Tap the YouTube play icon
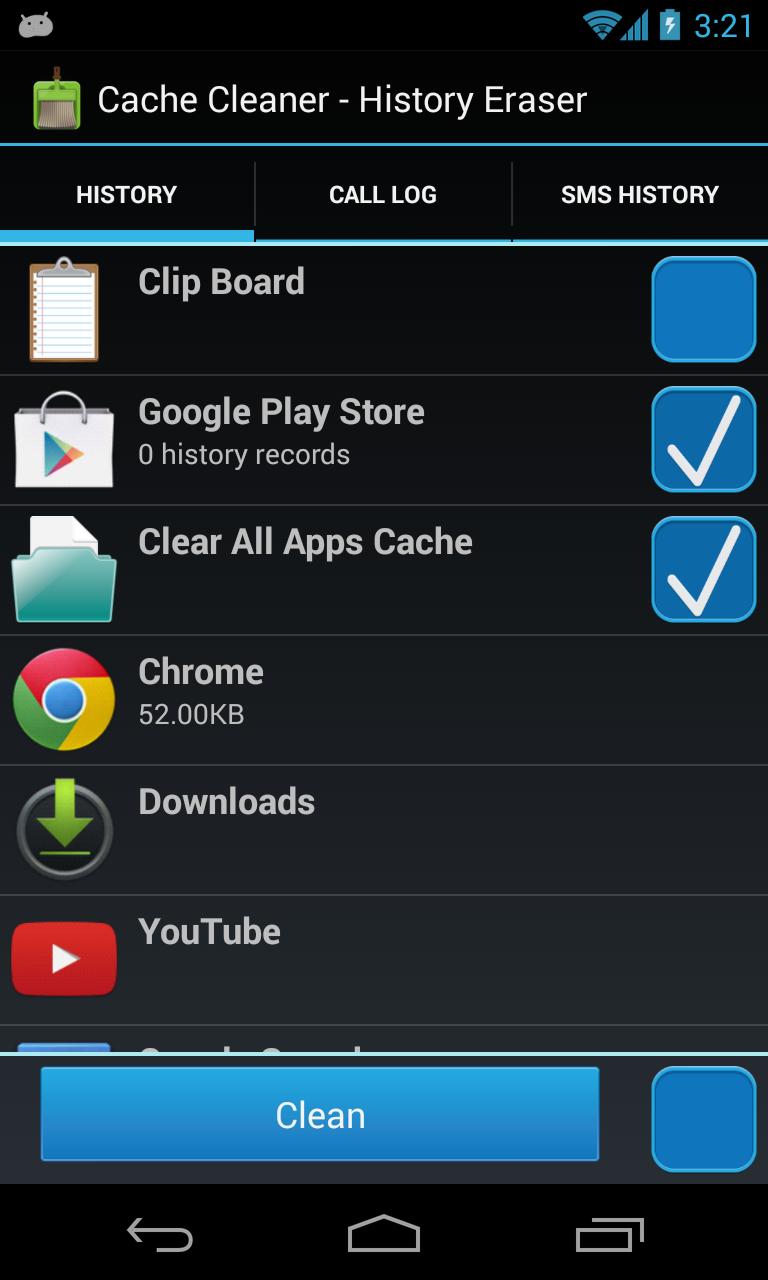Screen dimensions: 768x1280 click(64, 959)
